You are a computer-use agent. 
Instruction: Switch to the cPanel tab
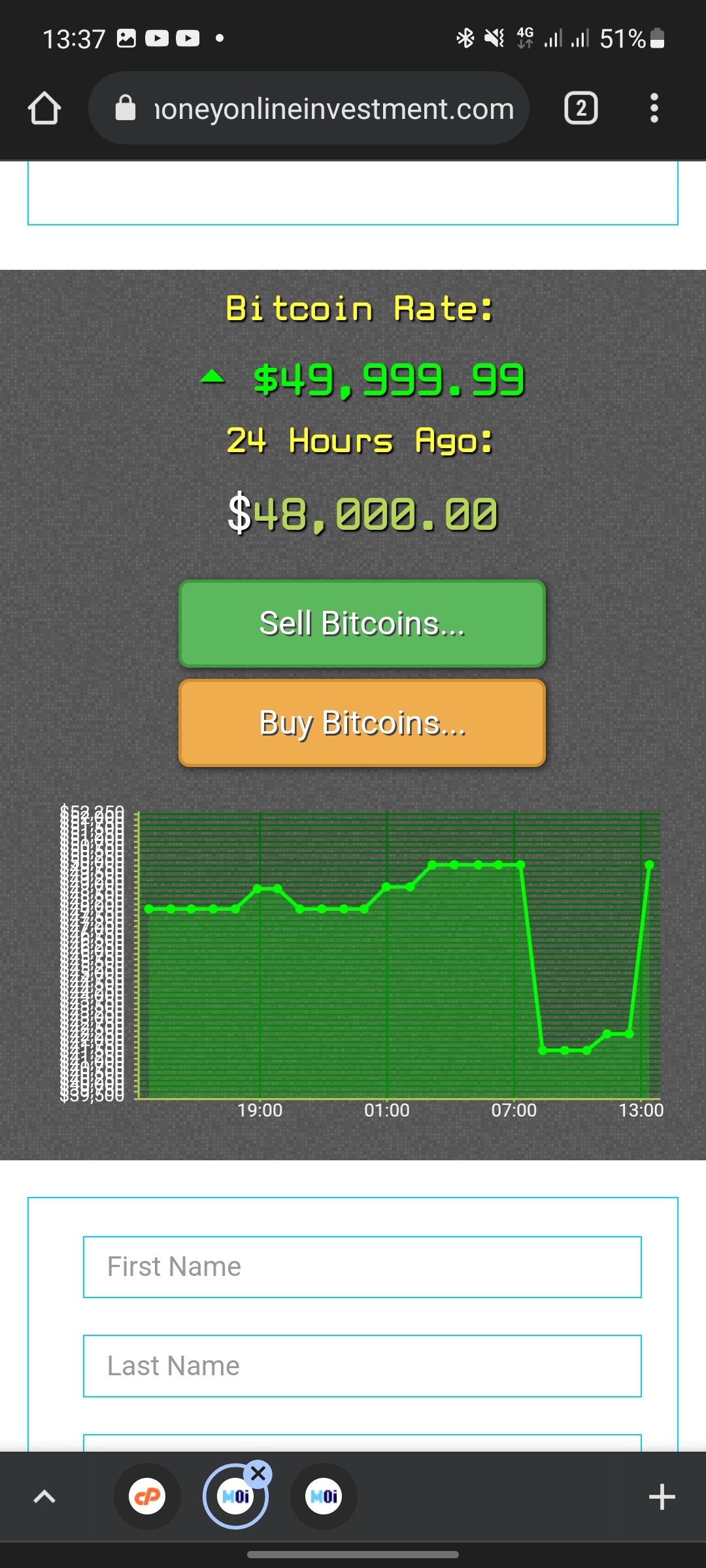click(148, 1496)
